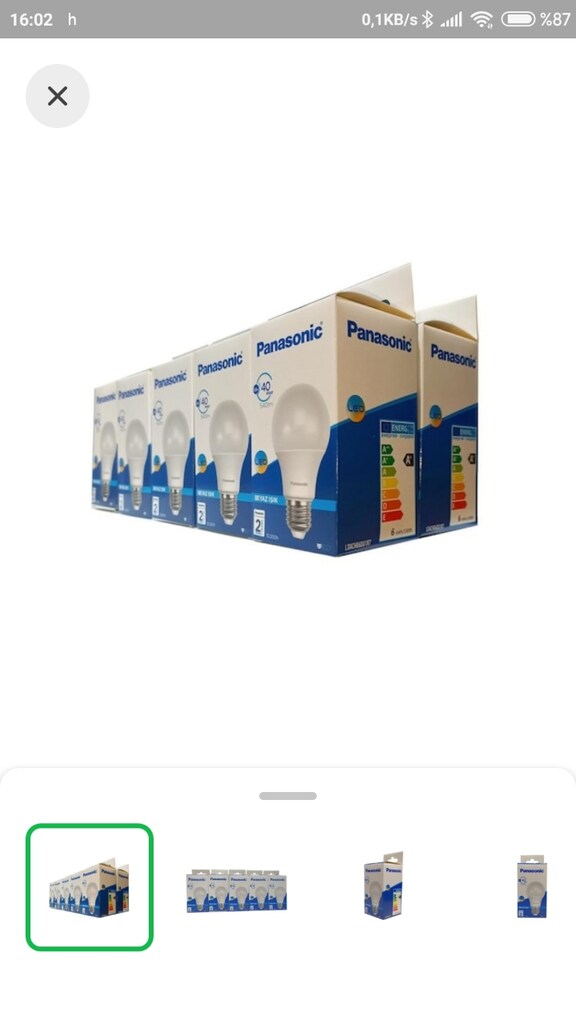
Task: Show the single front-facing box thumbnail
Action: pos(532,886)
